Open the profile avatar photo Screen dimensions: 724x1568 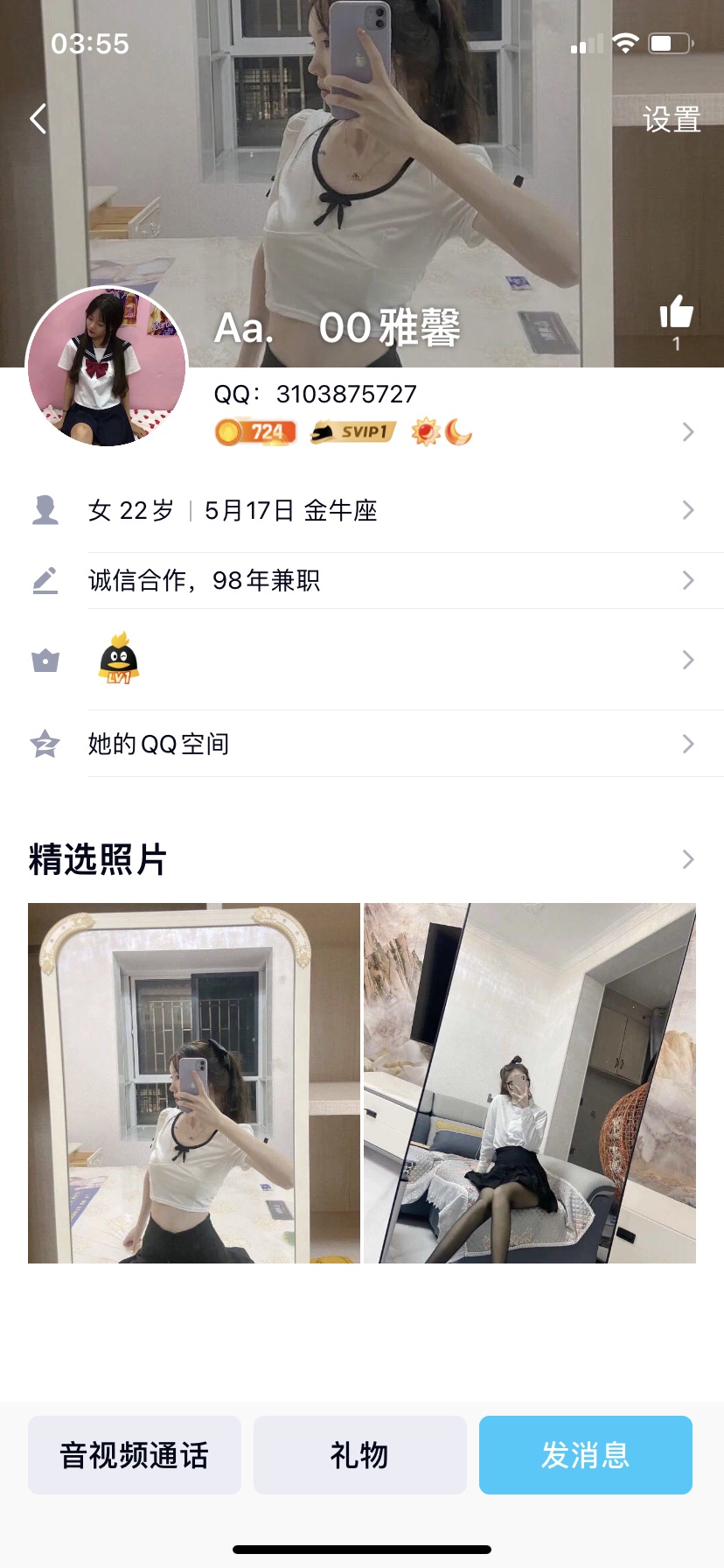(x=107, y=367)
